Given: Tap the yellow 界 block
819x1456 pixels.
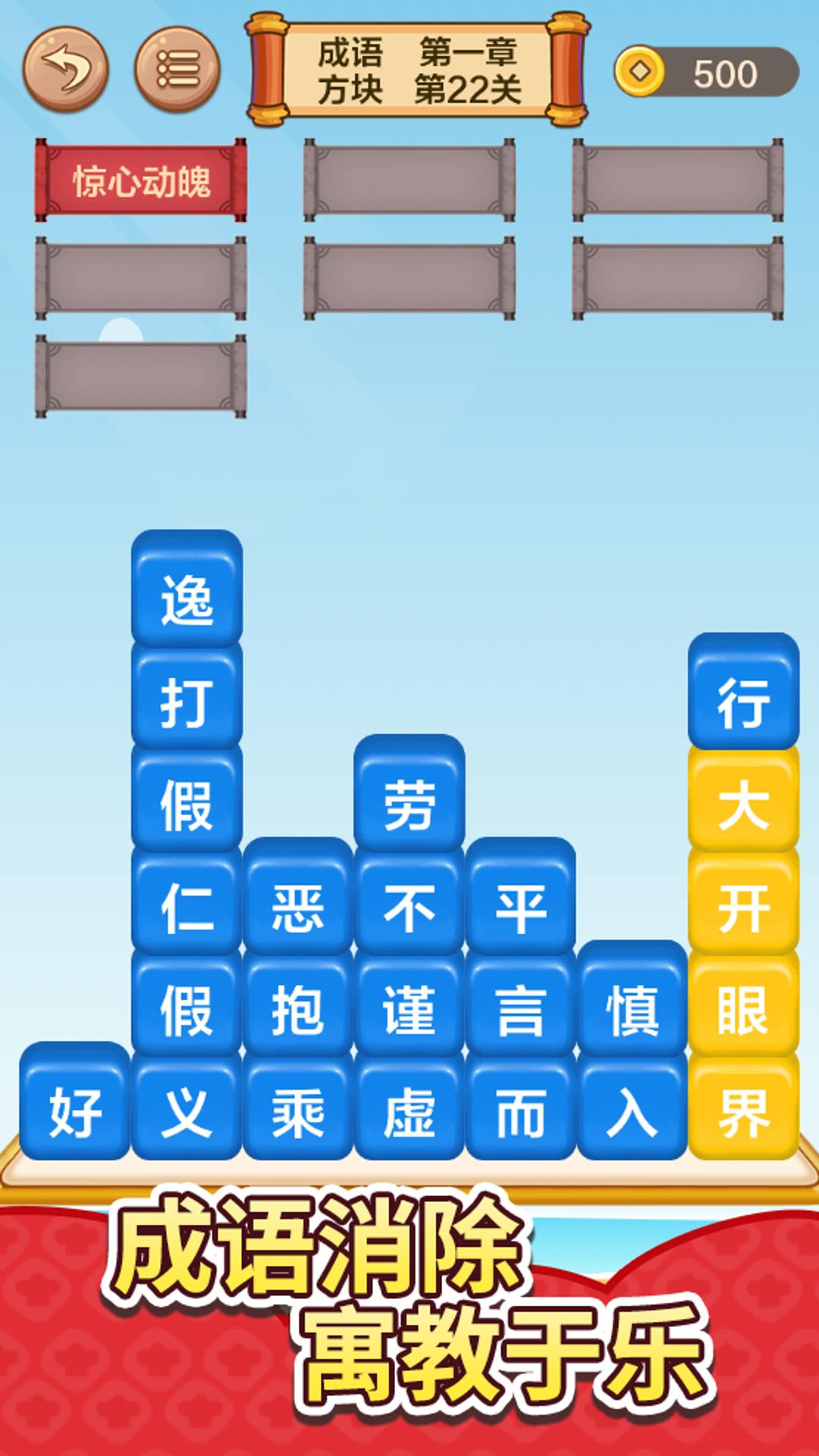Looking at the screenshot, I should click(744, 1112).
